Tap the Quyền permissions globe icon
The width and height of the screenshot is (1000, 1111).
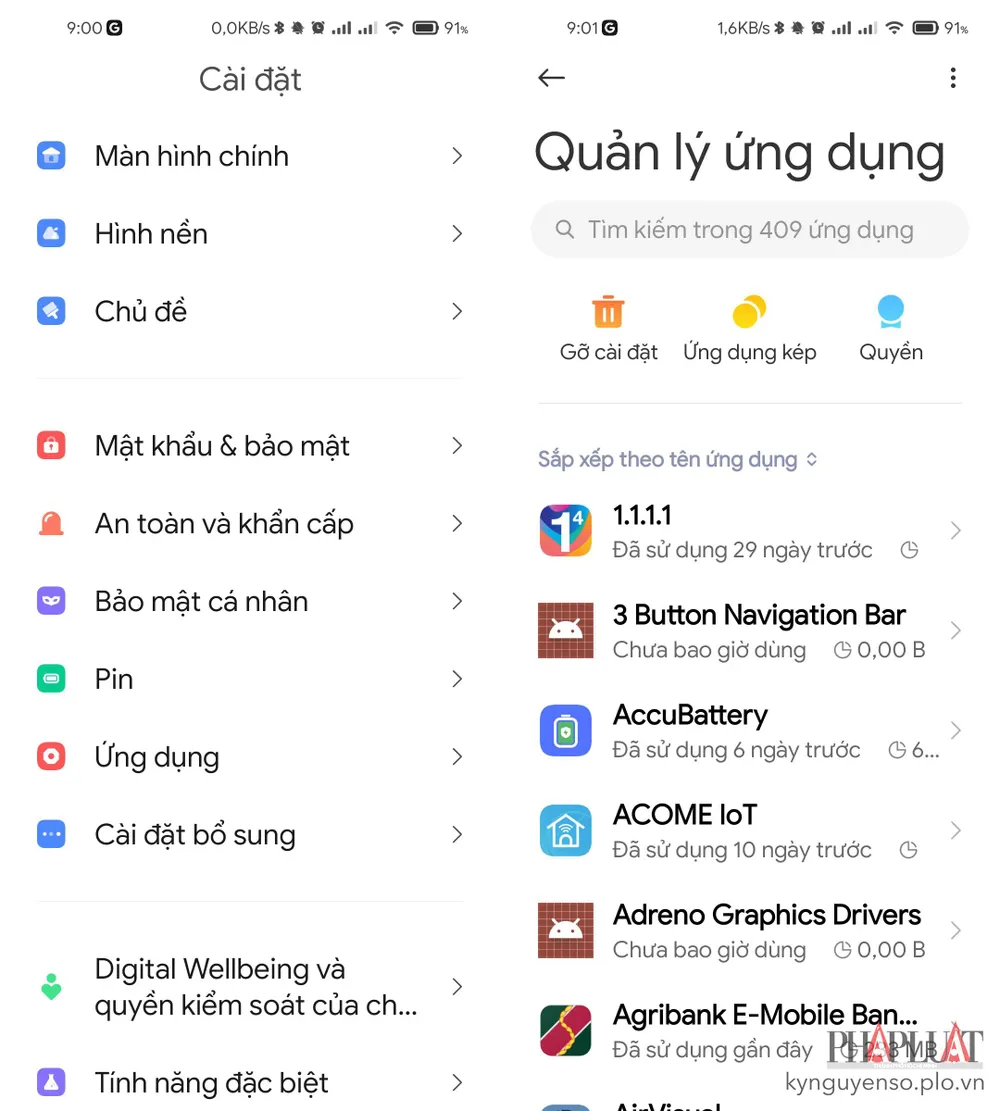click(890, 312)
